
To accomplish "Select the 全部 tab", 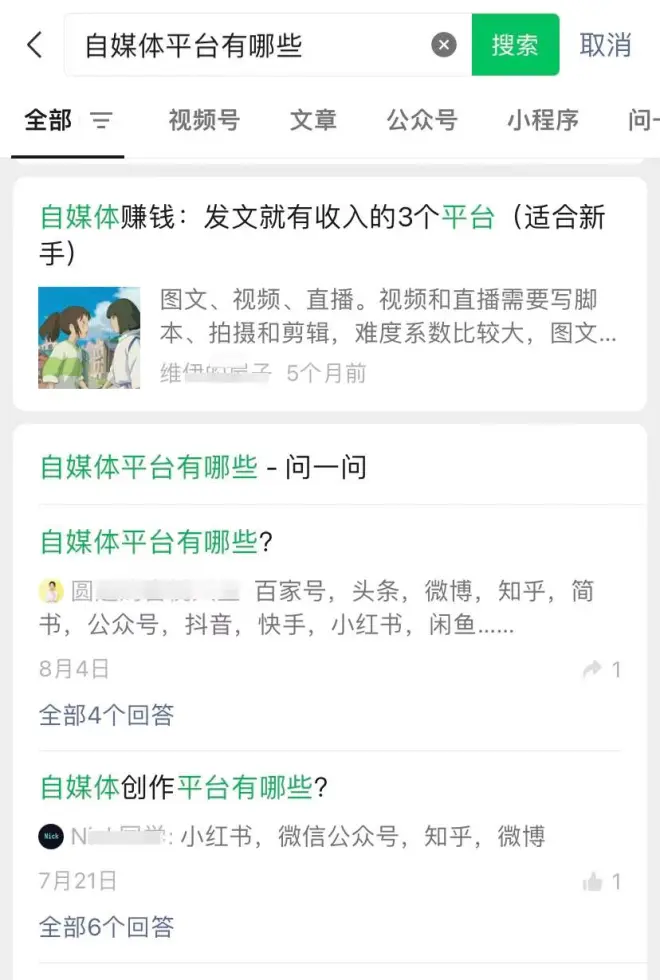I will click(48, 121).
